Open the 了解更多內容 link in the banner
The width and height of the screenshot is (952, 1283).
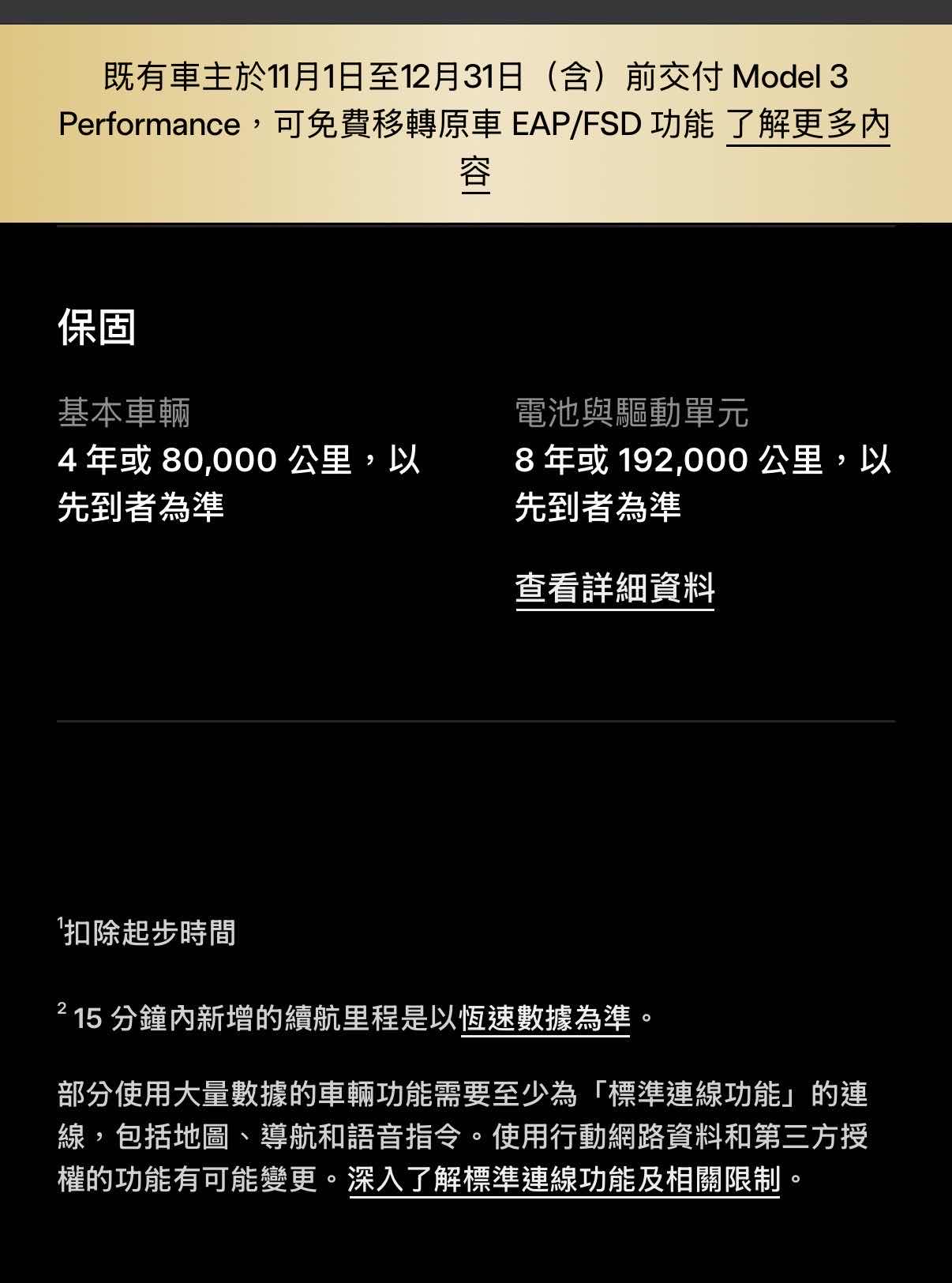point(807,125)
